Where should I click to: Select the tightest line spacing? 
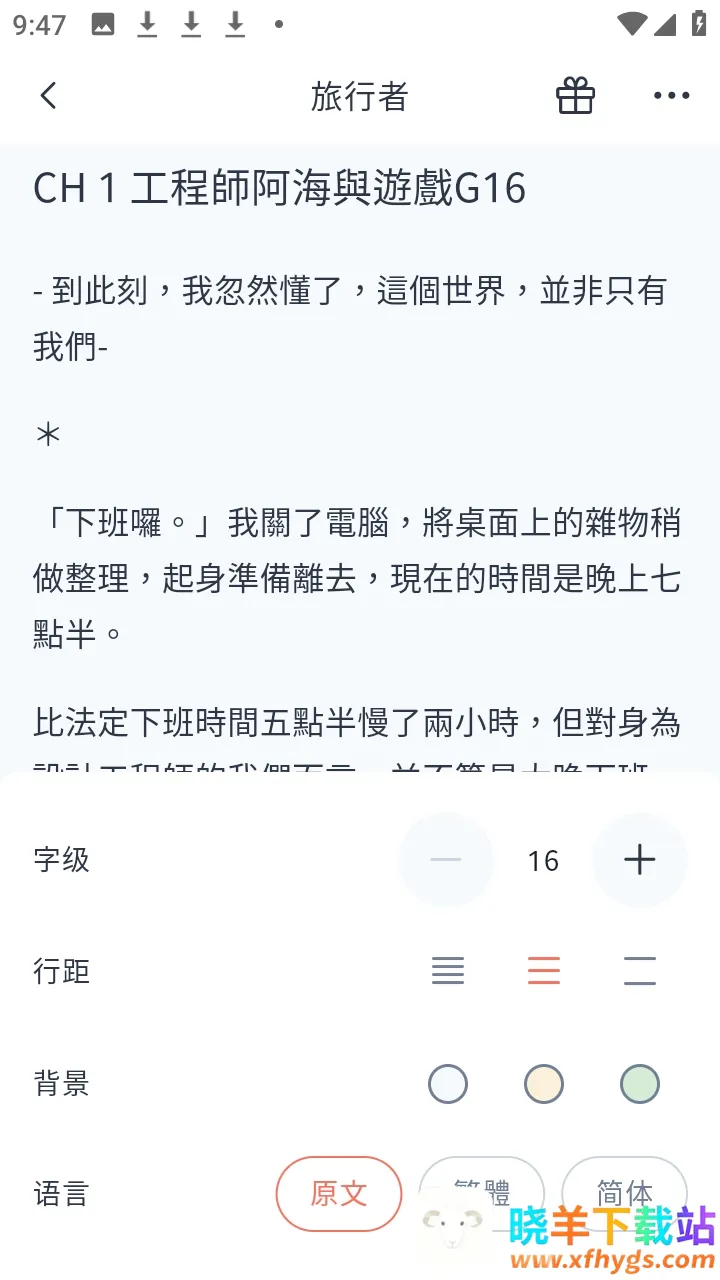448,971
